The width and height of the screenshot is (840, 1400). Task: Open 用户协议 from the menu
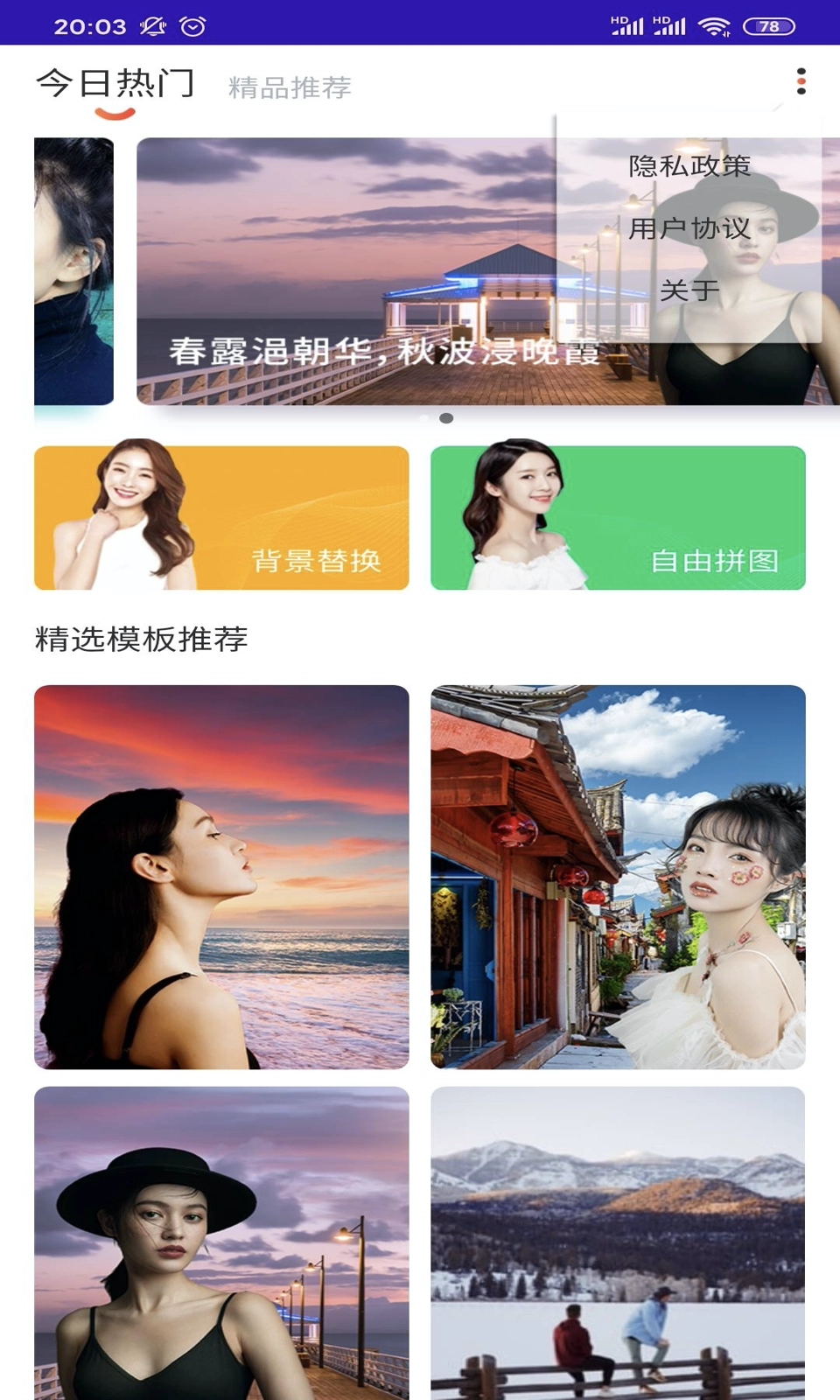(690, 229)
